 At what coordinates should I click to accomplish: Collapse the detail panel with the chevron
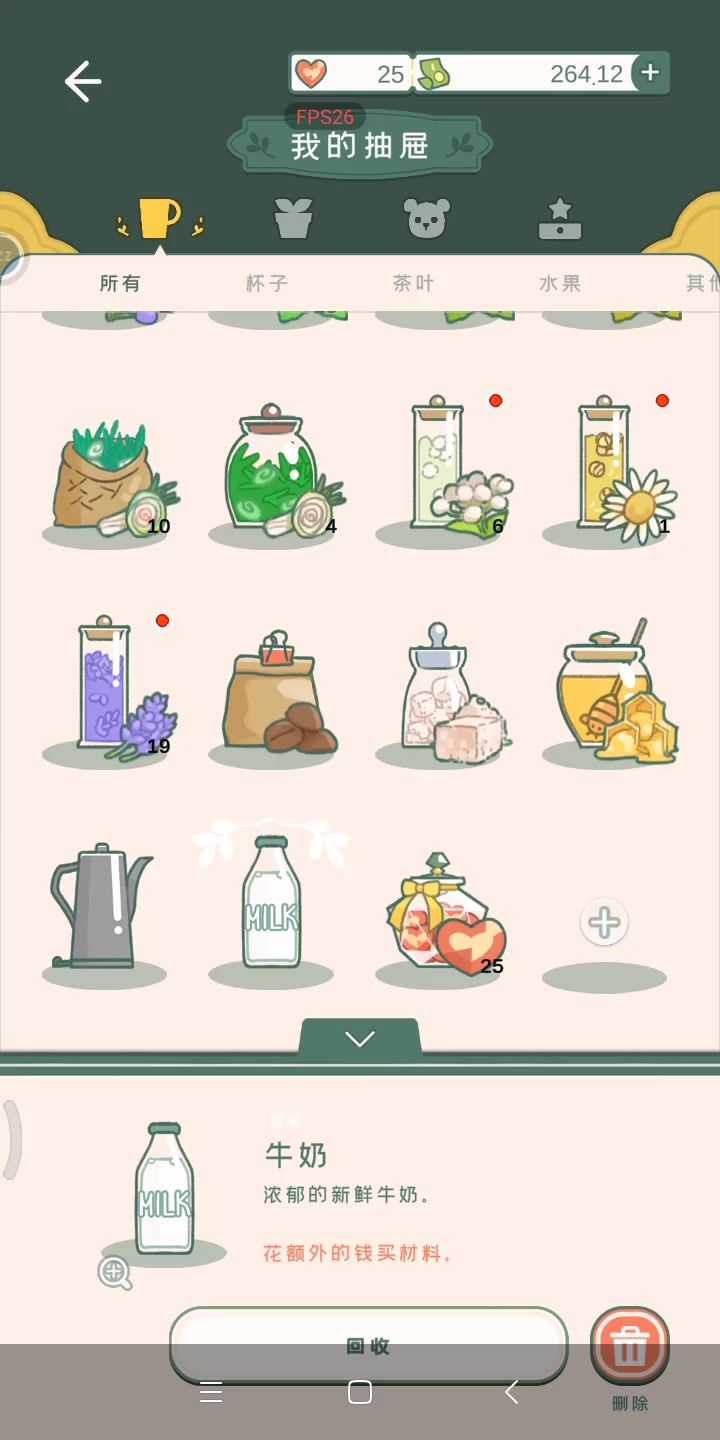point(360,1039)
